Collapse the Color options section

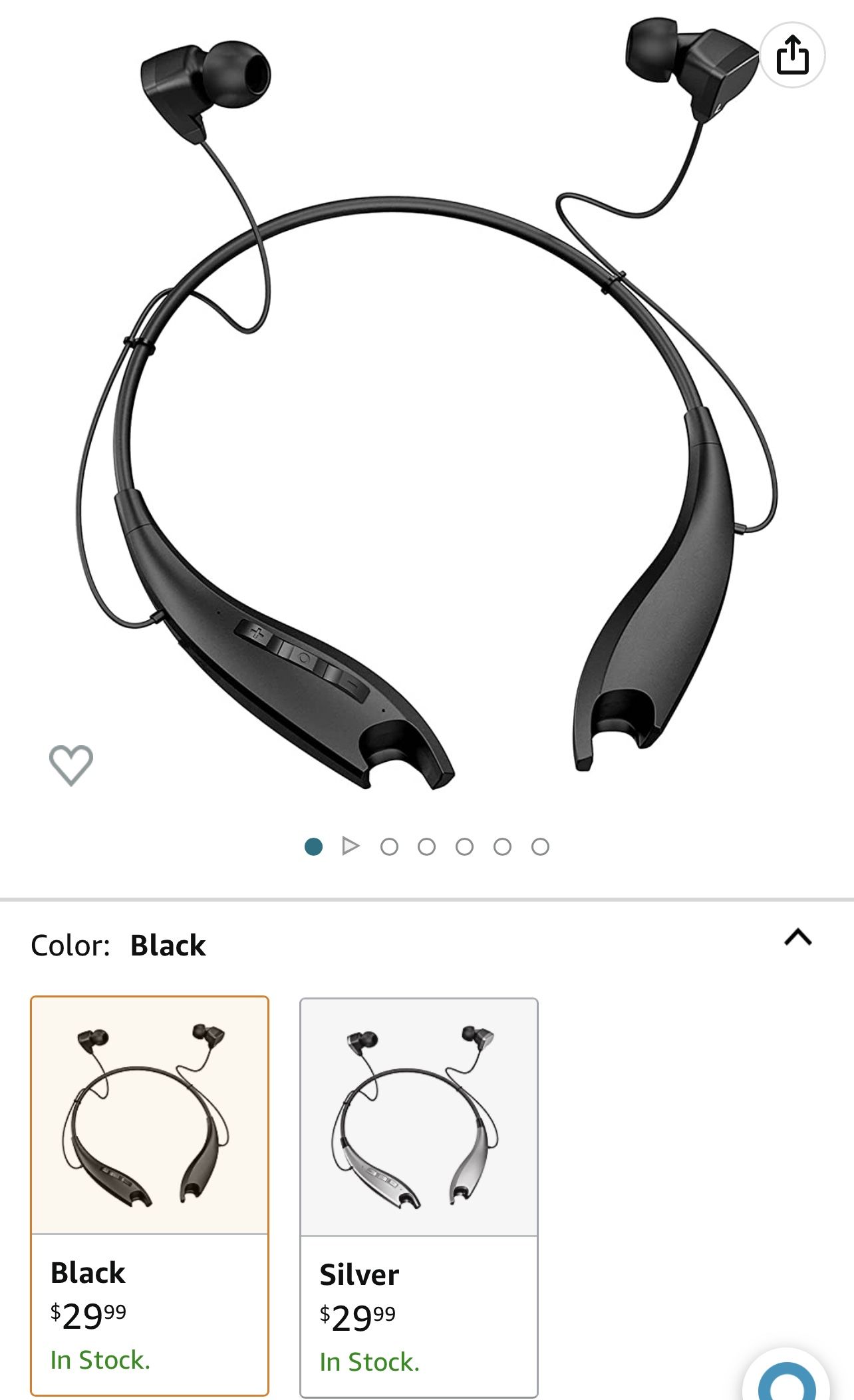click(x=797, y=938)
